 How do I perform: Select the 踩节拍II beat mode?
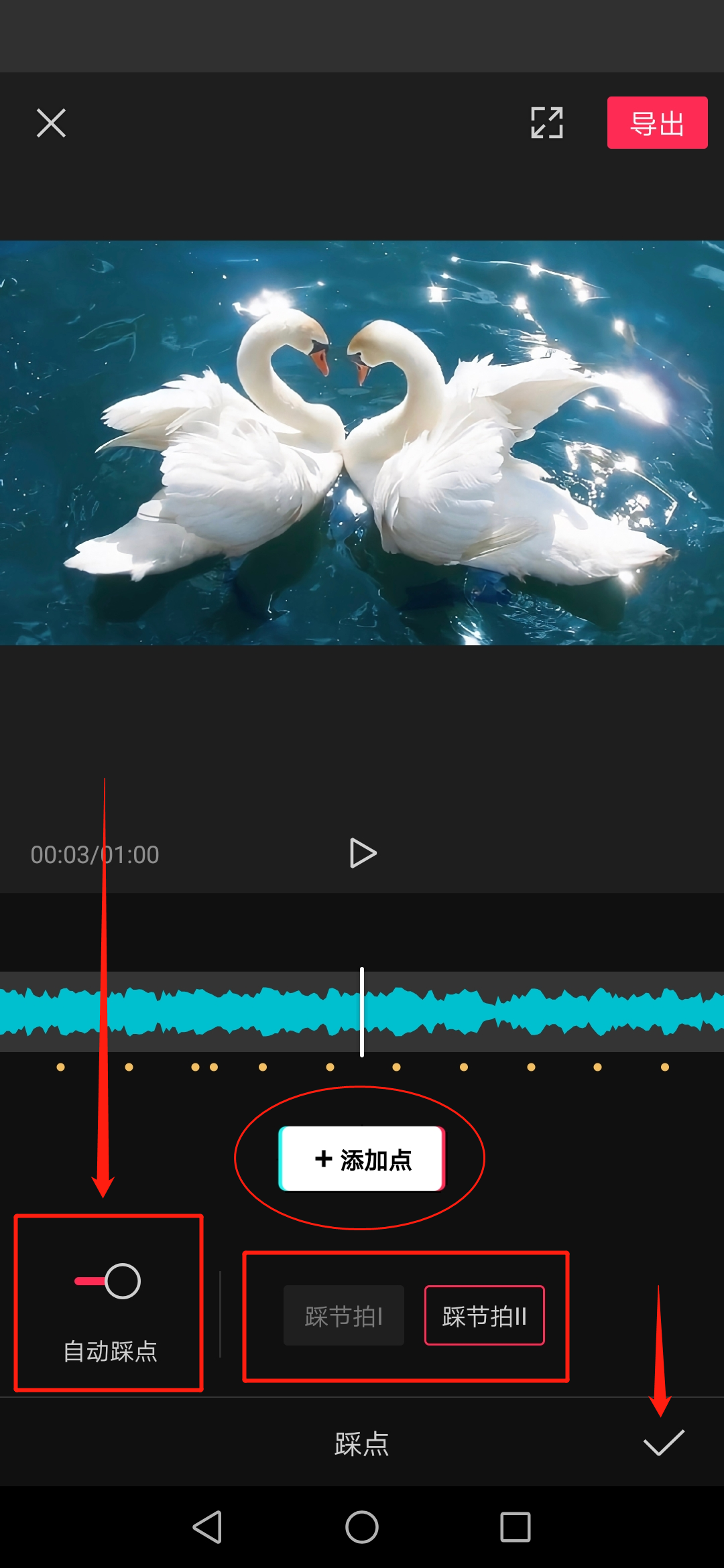(x=485, y=1315)
